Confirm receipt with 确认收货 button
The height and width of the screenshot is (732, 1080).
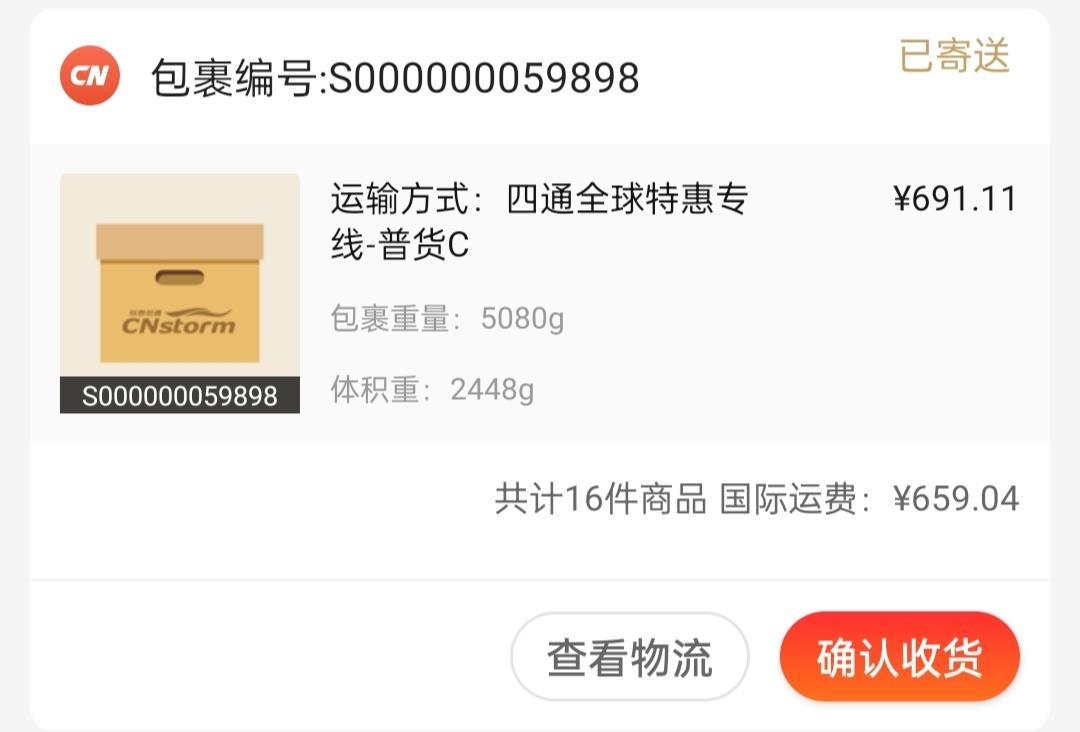pos(899,657)
